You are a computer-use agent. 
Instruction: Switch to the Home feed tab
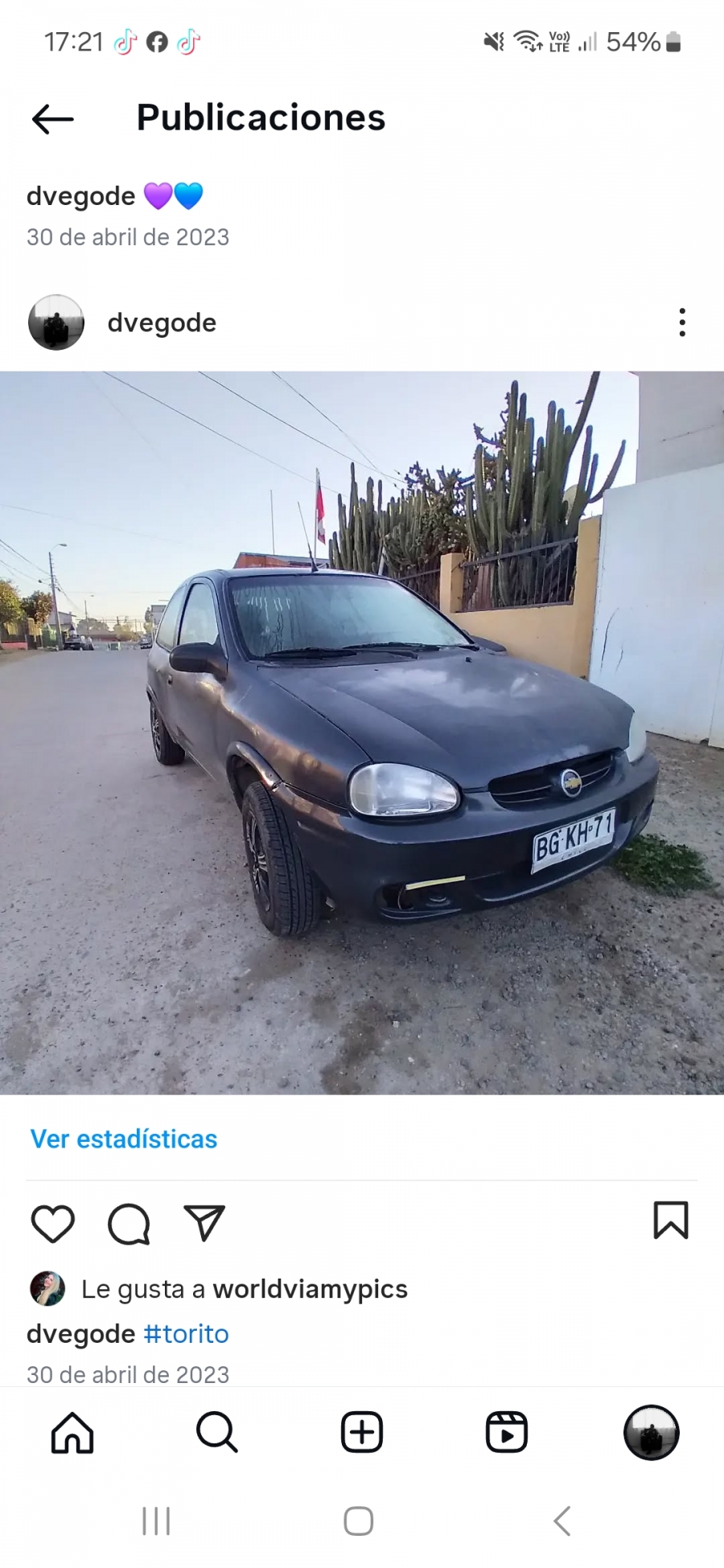coord(72,1432)
